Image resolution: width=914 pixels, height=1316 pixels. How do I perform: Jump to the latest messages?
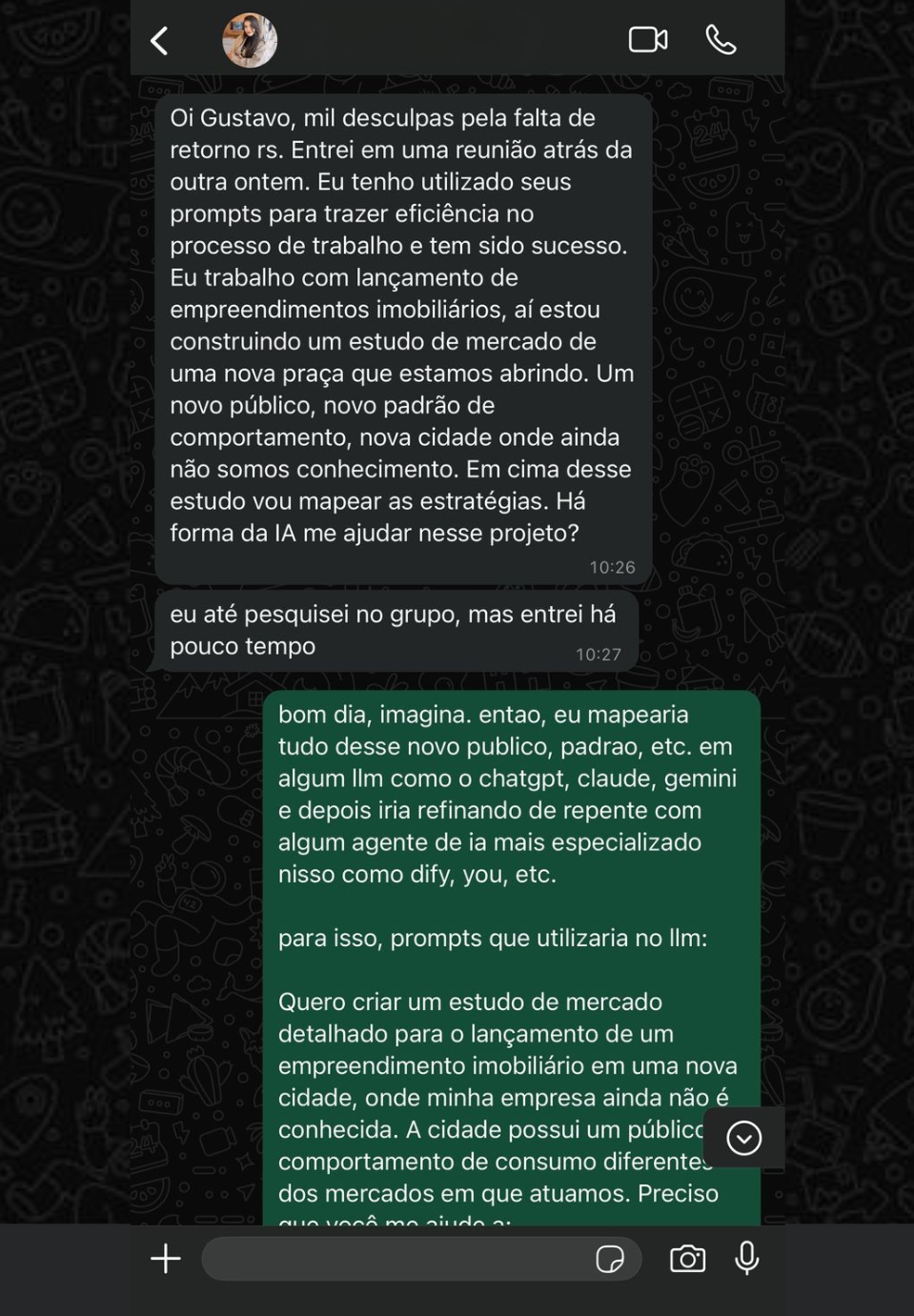743,1137
